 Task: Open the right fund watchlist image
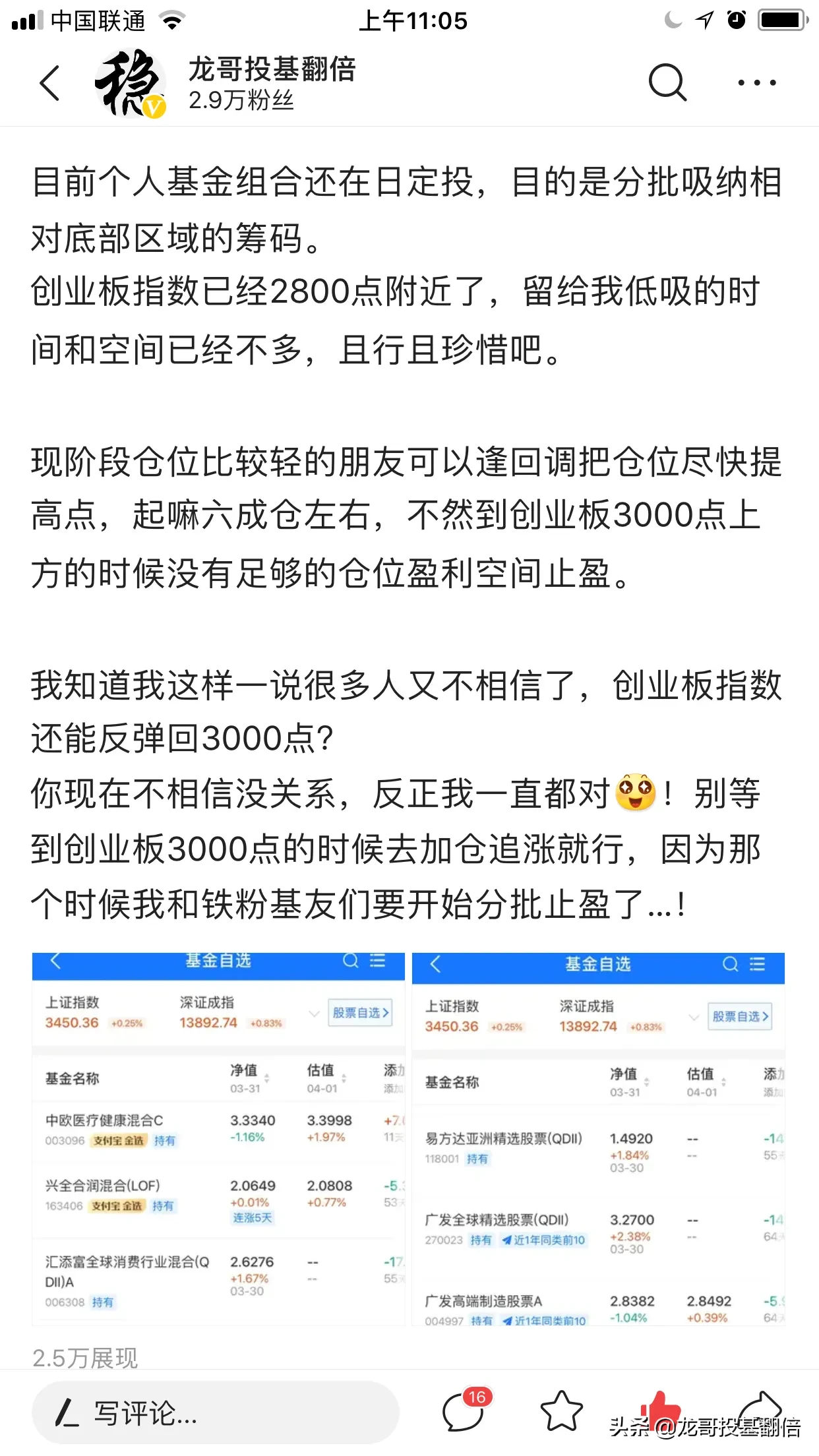(598, 1139)
